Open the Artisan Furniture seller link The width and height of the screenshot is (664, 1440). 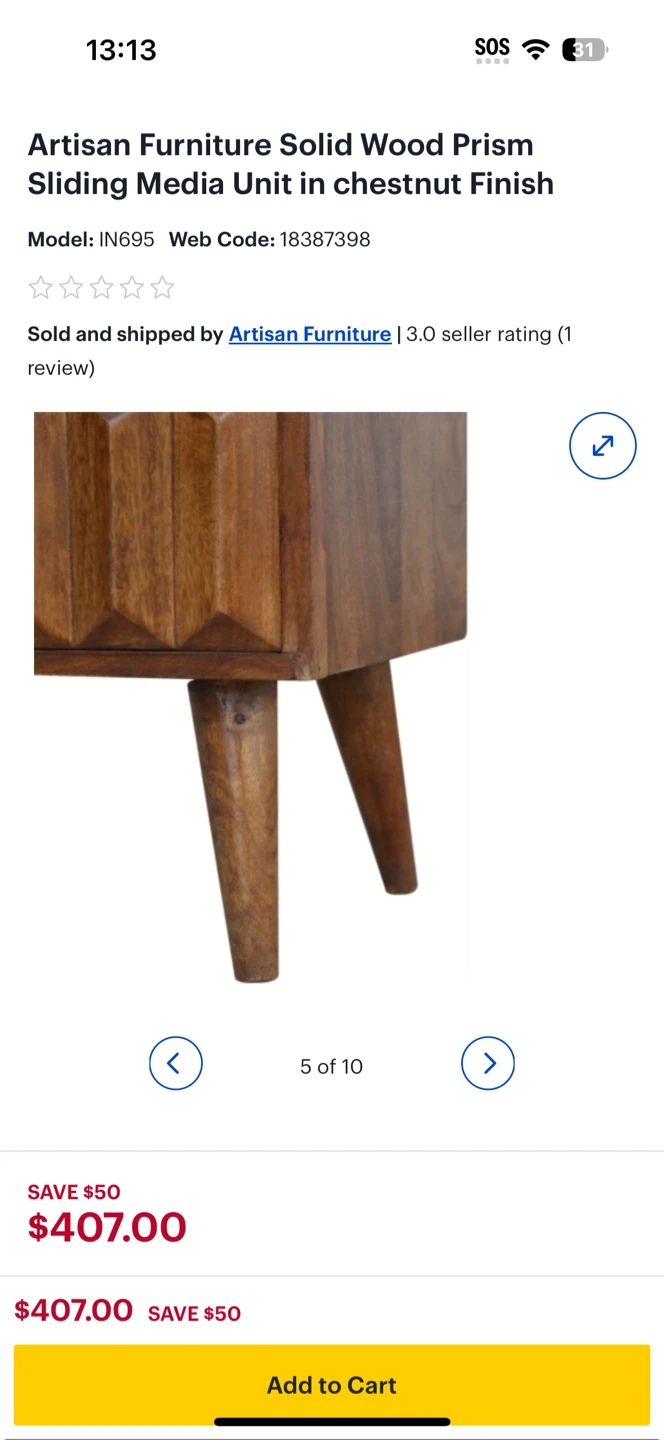click(x=310, y=334)
